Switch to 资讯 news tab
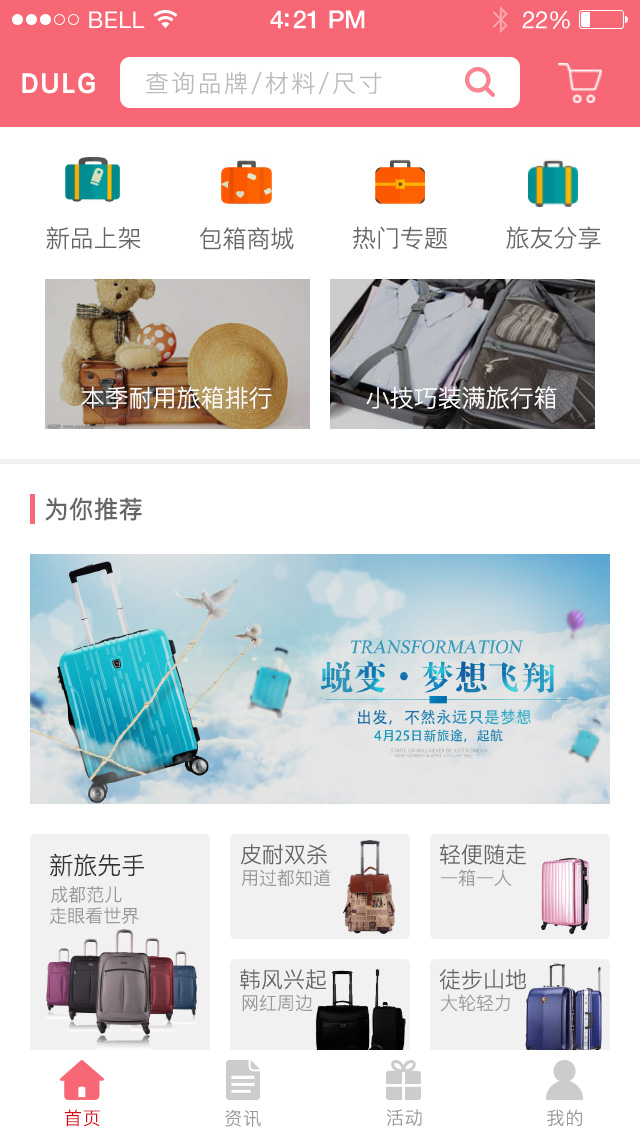The image size is (640, 1136). point(243,1093)
